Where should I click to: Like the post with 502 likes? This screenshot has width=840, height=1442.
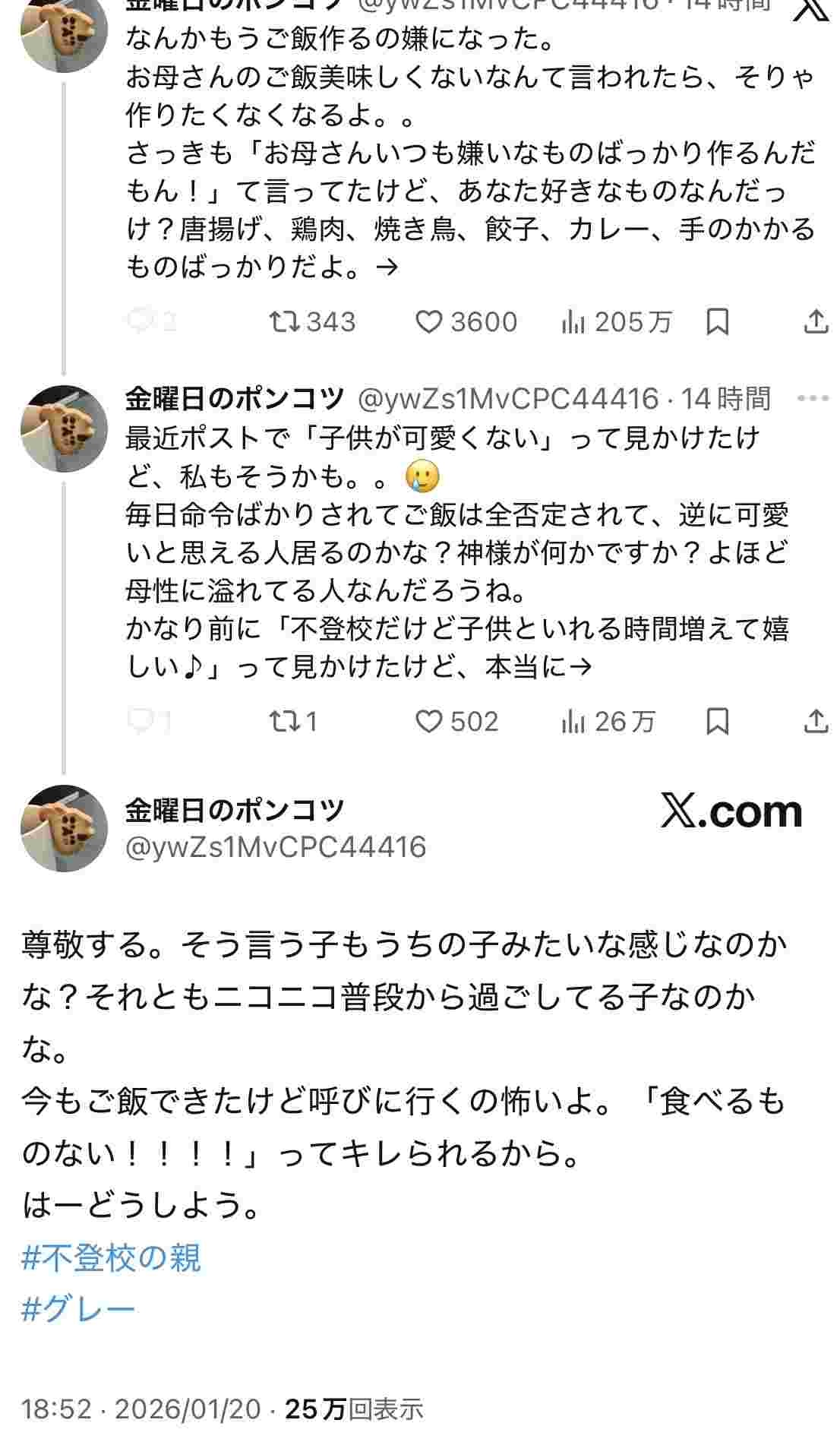(x=430, y=721)
